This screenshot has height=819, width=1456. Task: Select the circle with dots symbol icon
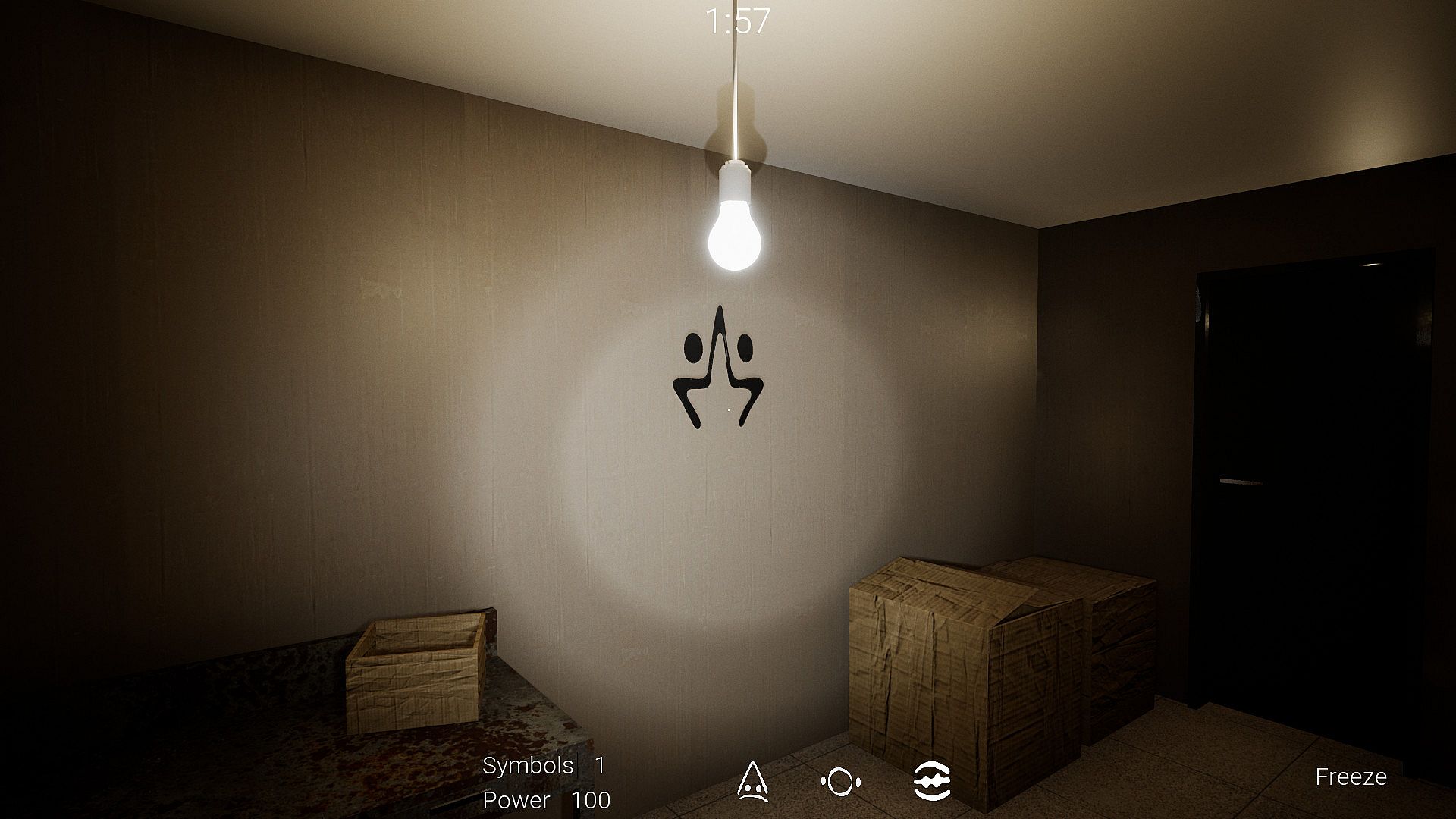[839, 782]
